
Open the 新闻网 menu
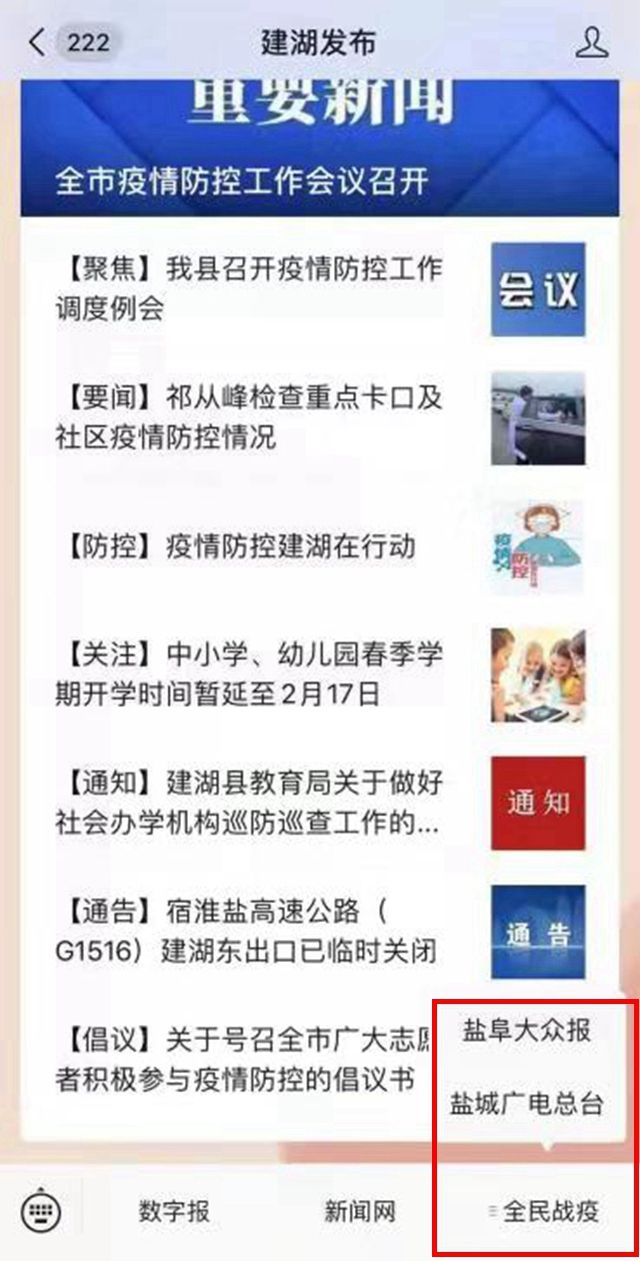[x=360, y=1212]
